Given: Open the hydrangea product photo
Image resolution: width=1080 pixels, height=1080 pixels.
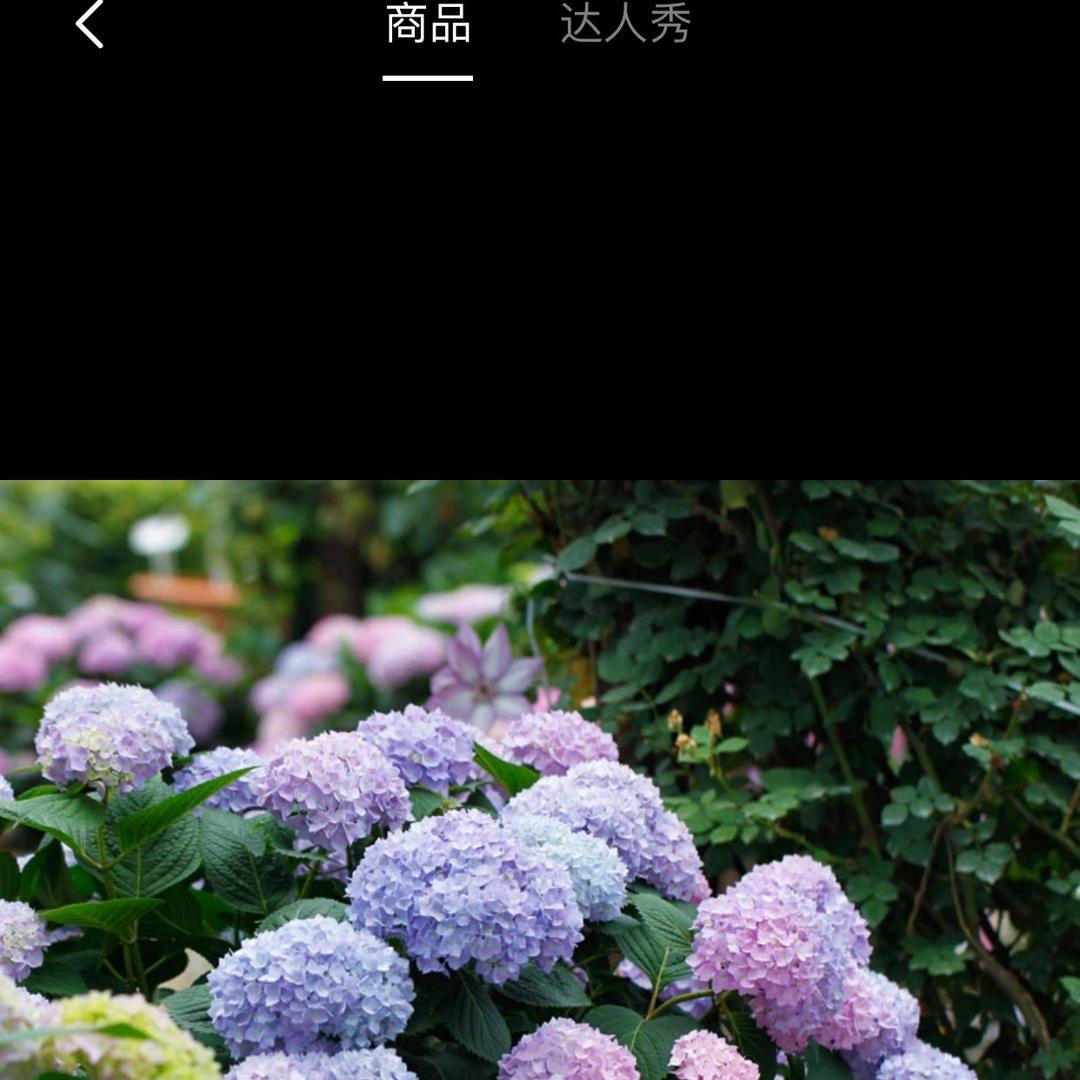Looking at the screenshot, I should [x=540, y=780].
